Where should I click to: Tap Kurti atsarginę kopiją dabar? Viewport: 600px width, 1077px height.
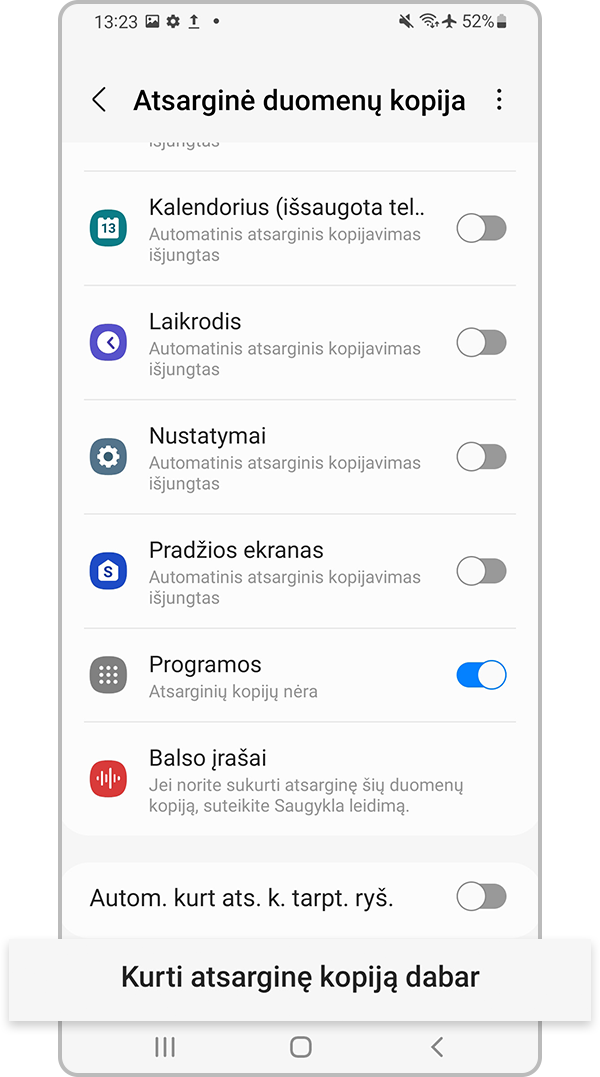pyautogui.click(x=300, y=977)
